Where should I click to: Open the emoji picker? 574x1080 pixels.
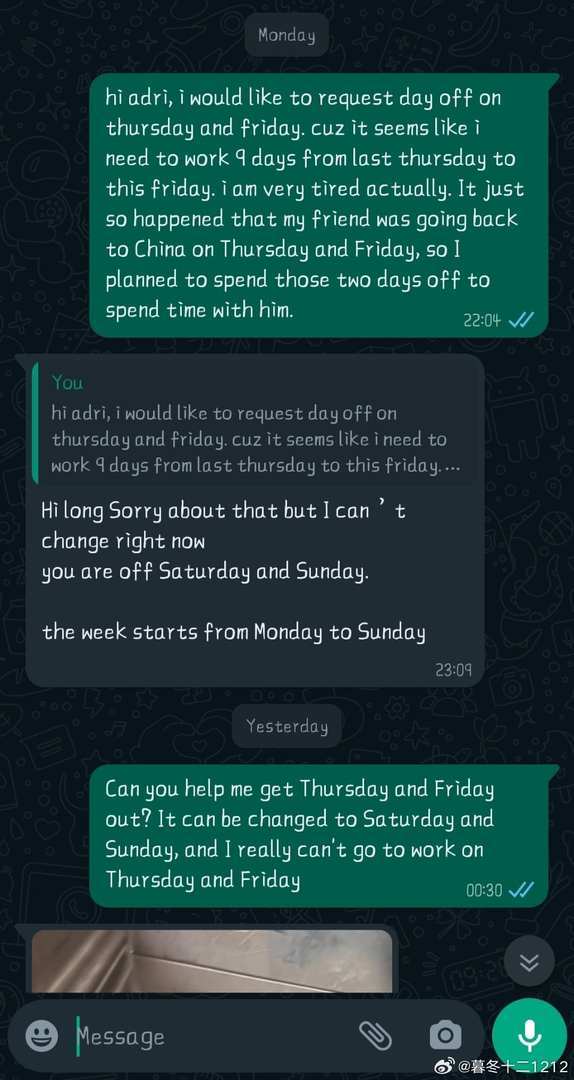(42, 1035)
